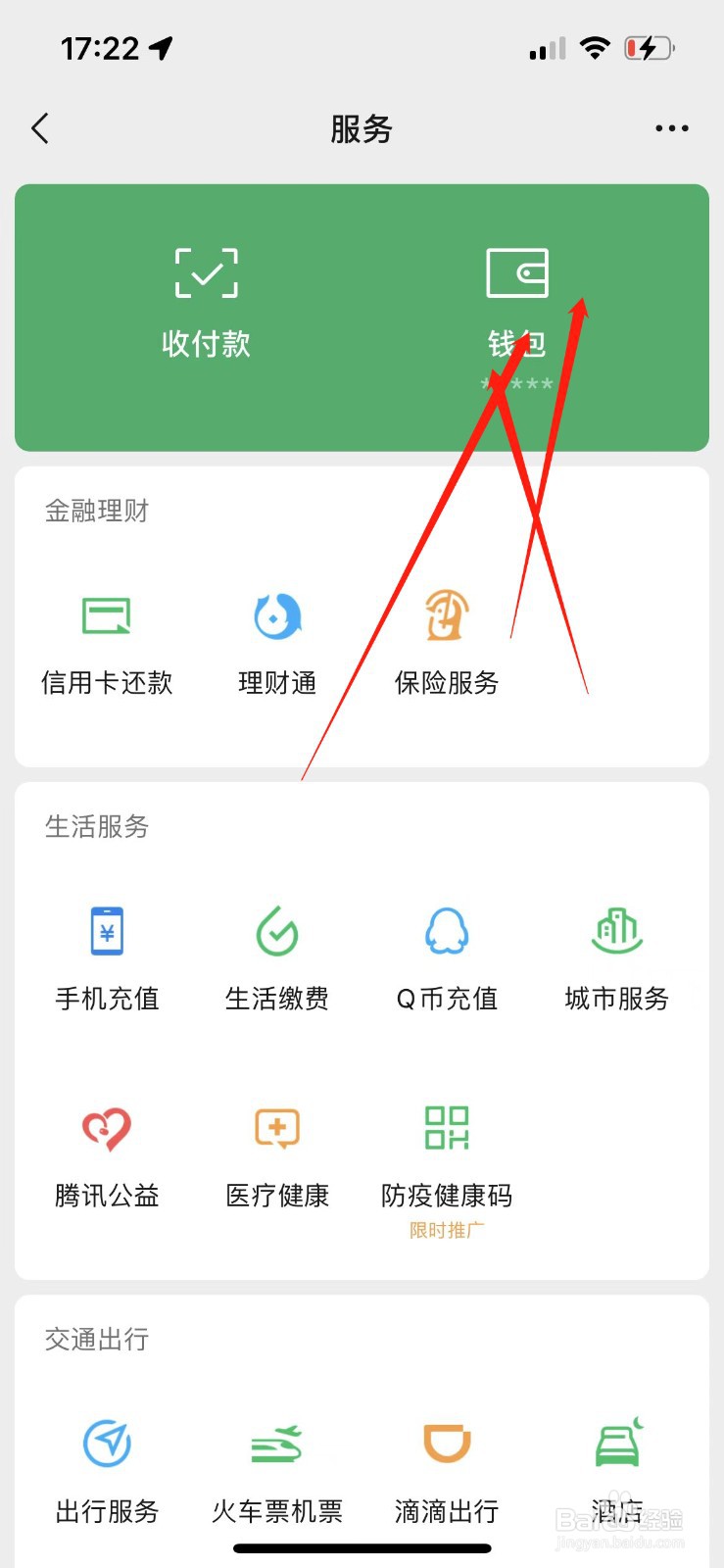Go back using the top-left arrow
724x1568 pixels.
39,127
